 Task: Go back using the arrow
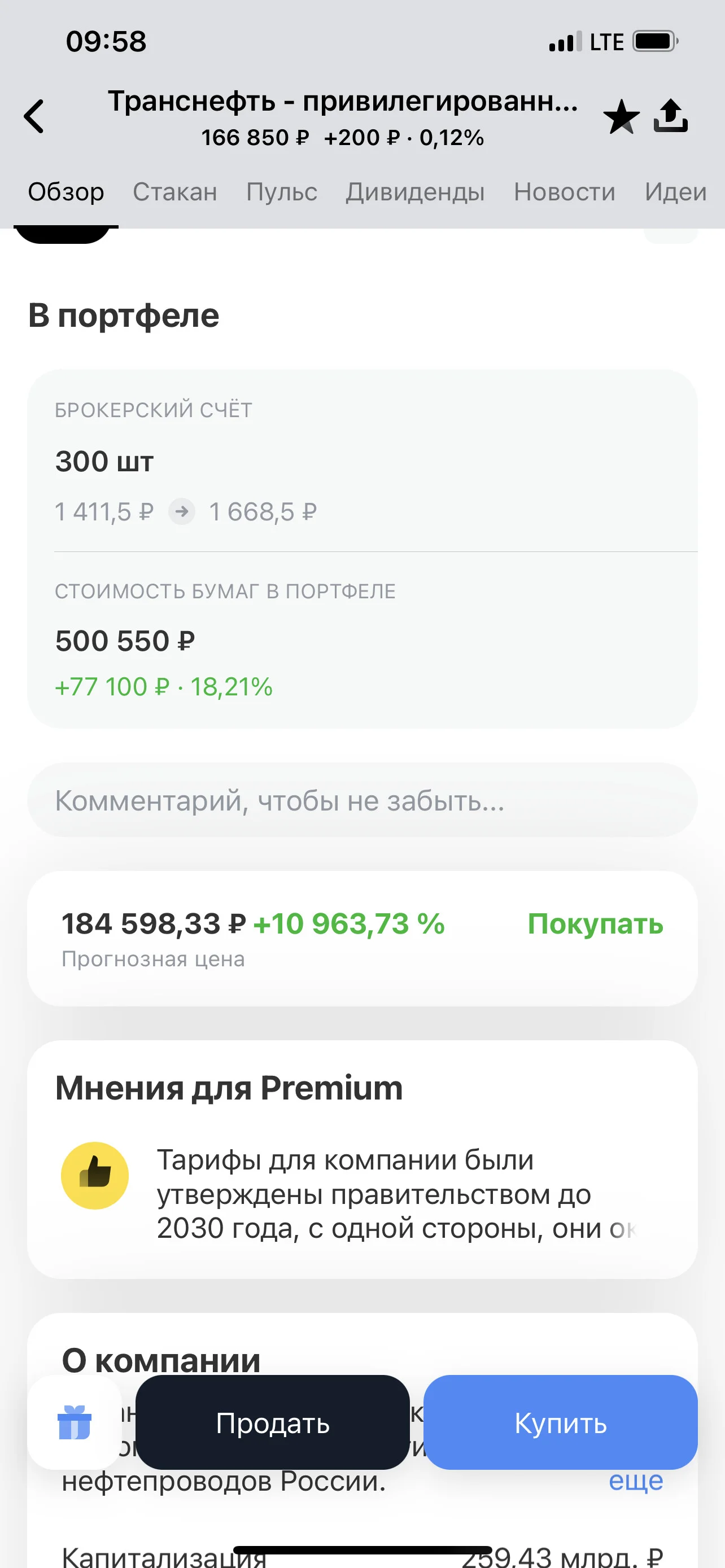coord(34,116)
